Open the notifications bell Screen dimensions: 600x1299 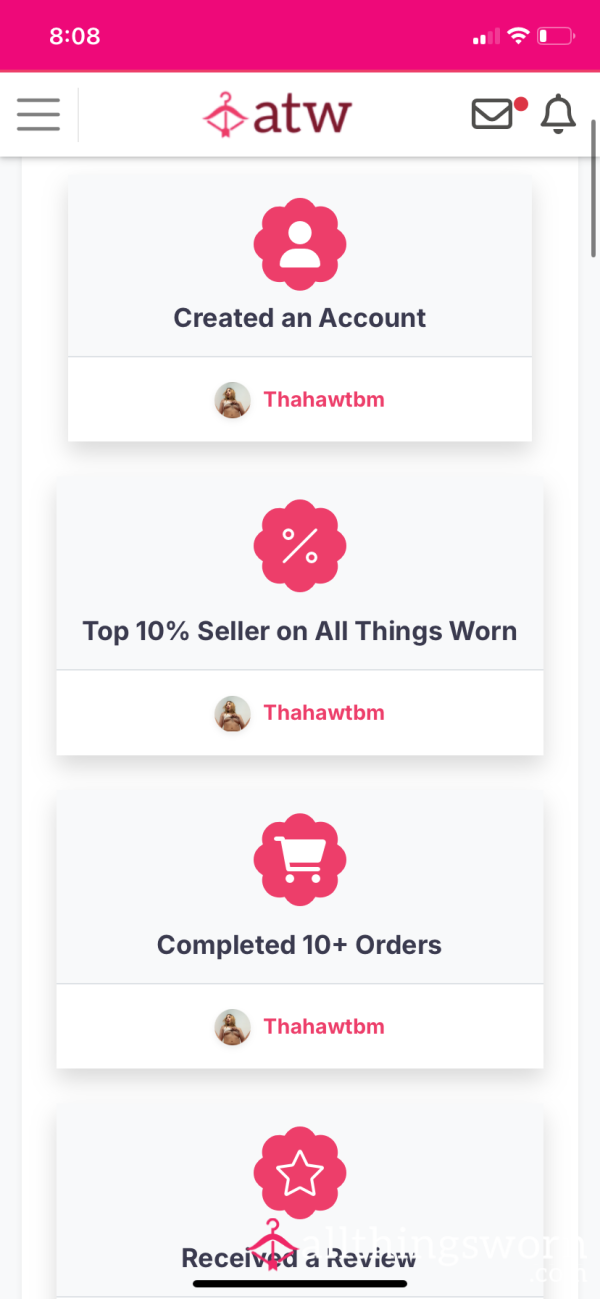pos(558,115)
